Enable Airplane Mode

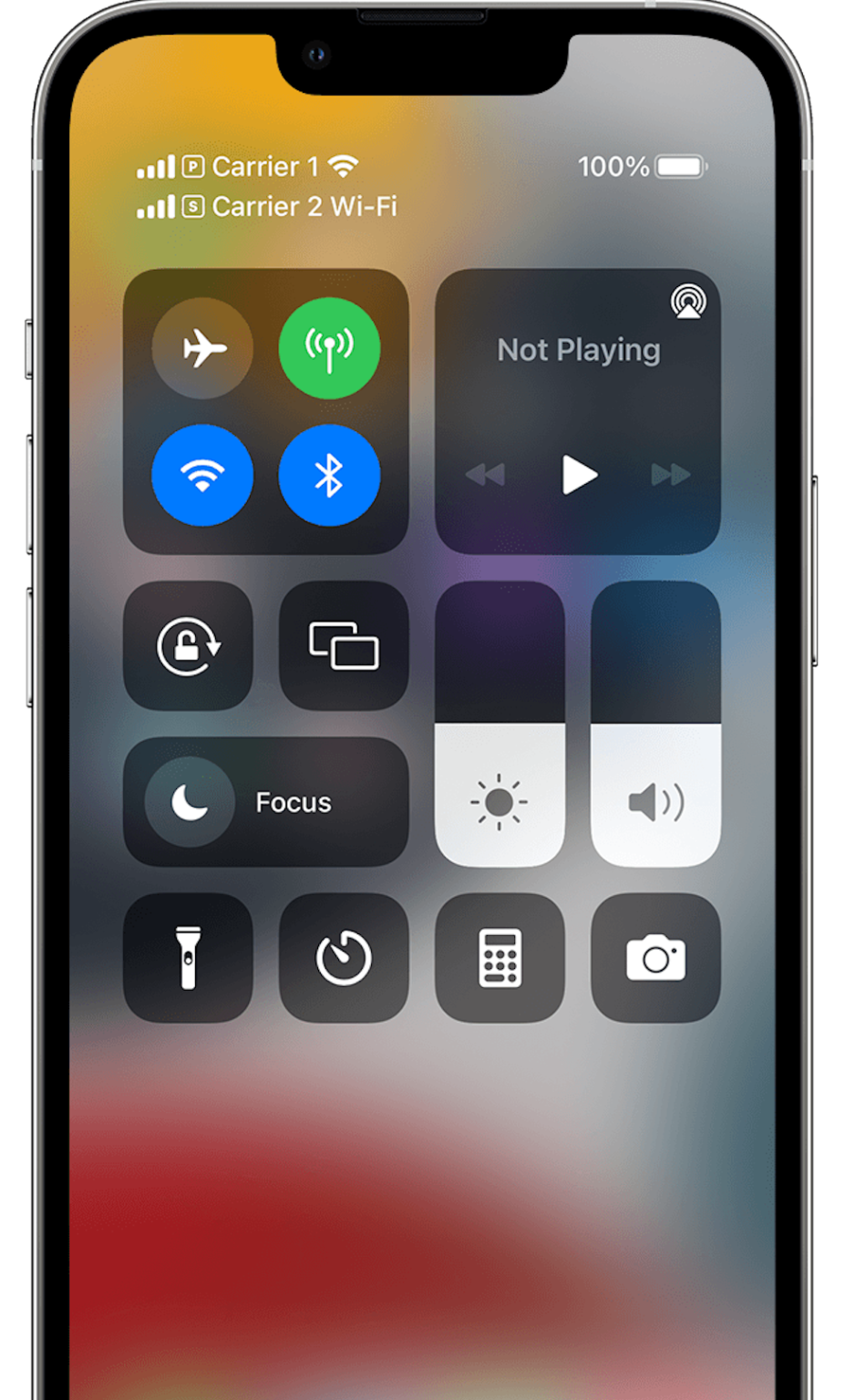pos(202,348)
